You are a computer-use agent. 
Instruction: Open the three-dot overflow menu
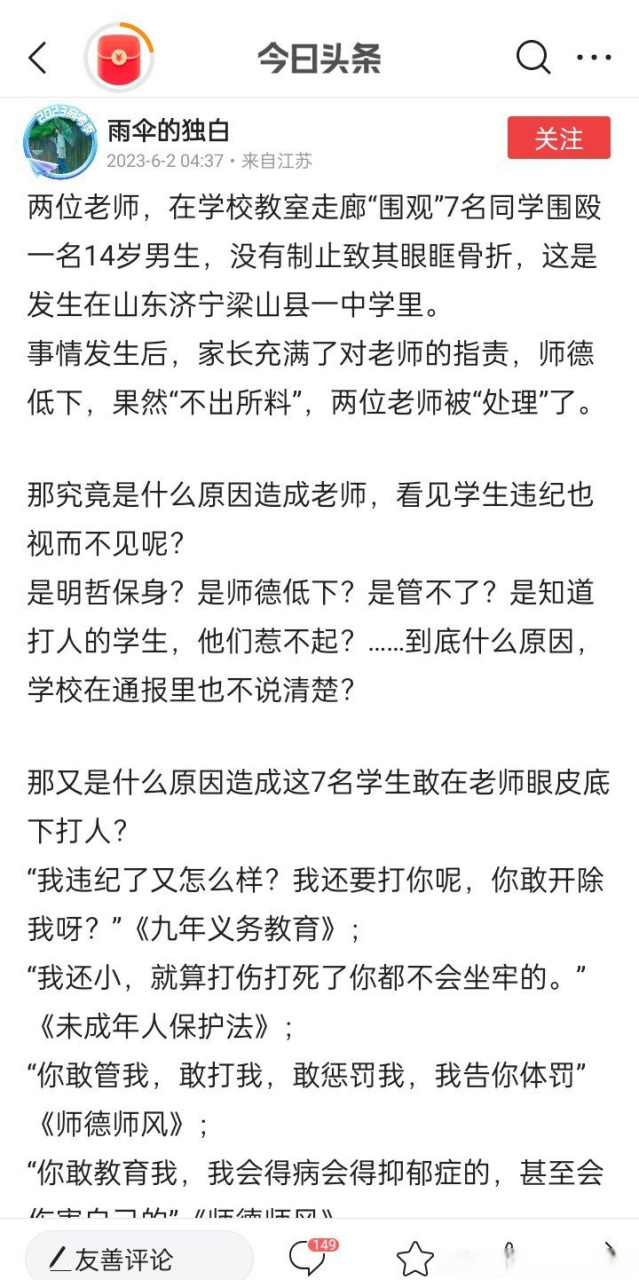[x=594, y=58]
